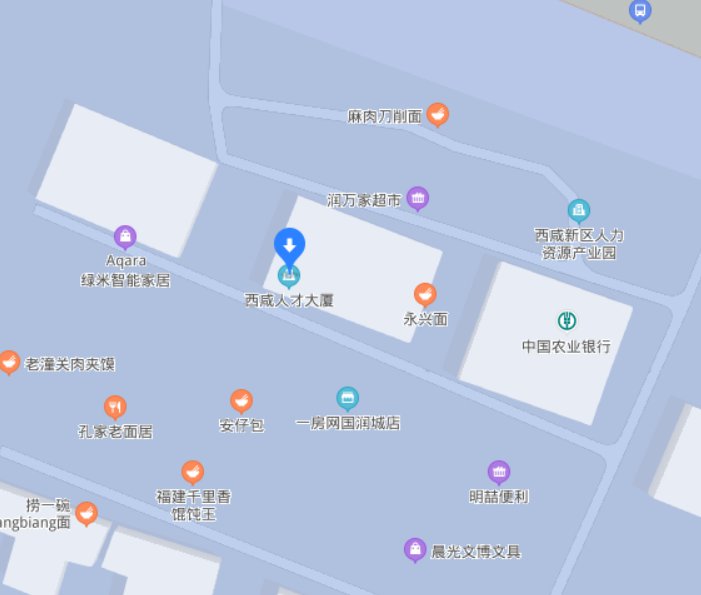Select the 中国农业银行 bank marker

pyautogui.click(x=567, y=321)
